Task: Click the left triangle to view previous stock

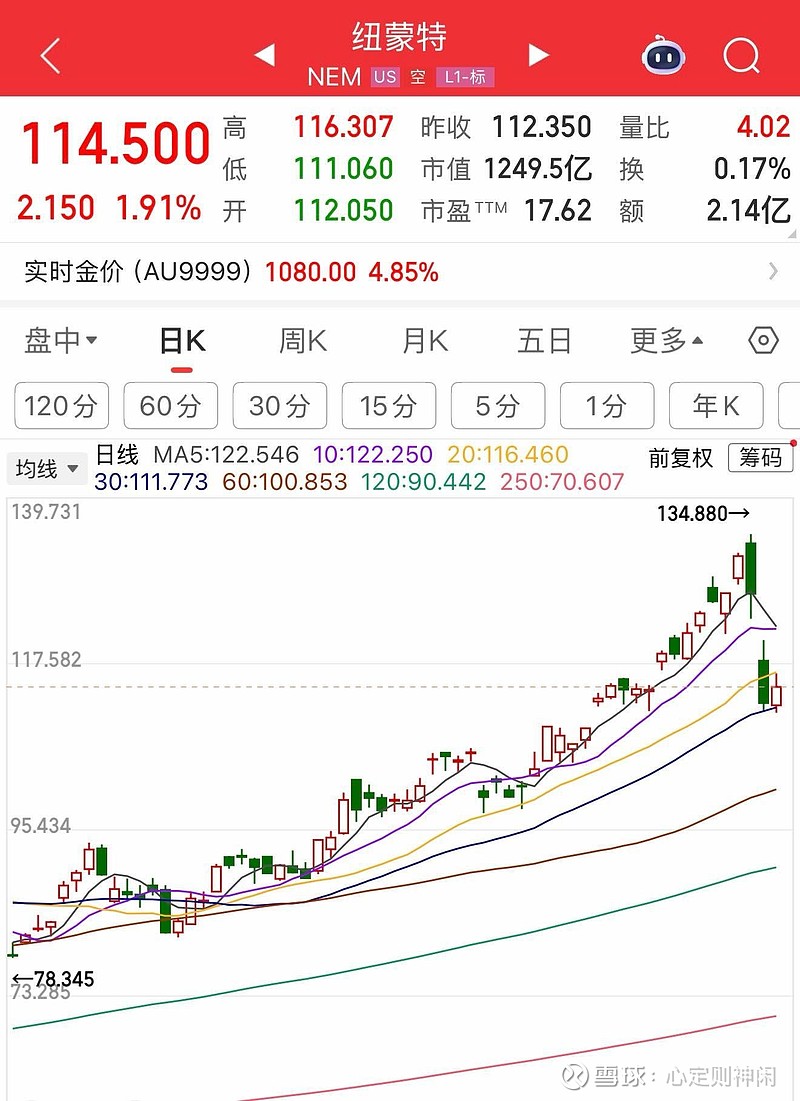Action: pyautogui.click(x=264, y=57)
